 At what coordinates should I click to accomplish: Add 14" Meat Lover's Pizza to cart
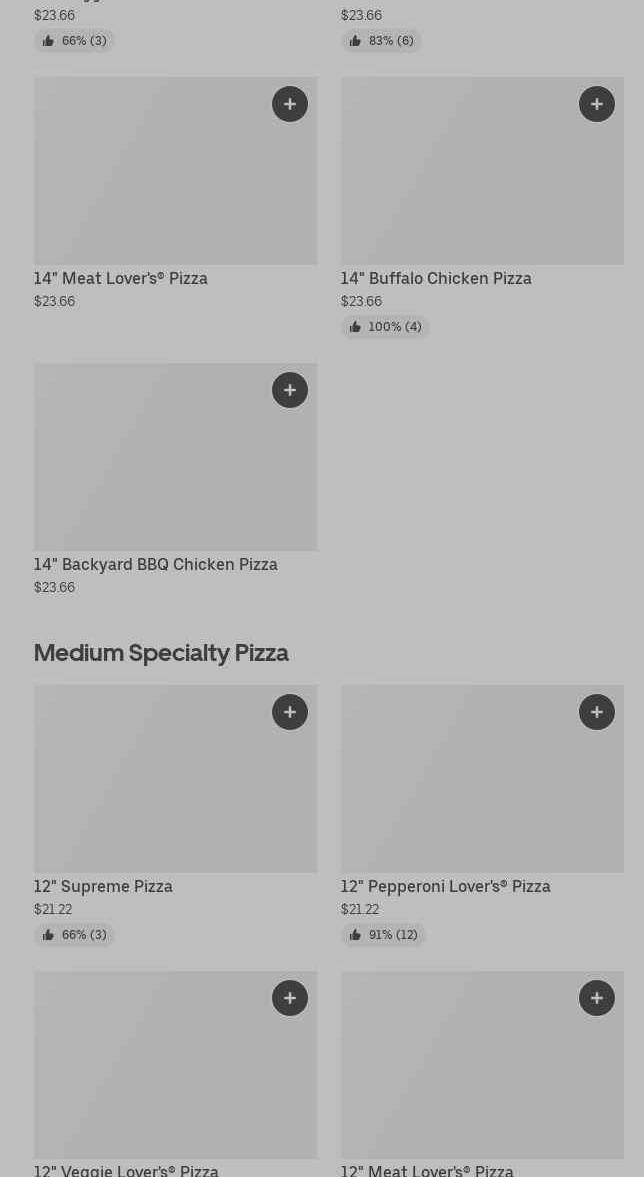tap(290, 104)
